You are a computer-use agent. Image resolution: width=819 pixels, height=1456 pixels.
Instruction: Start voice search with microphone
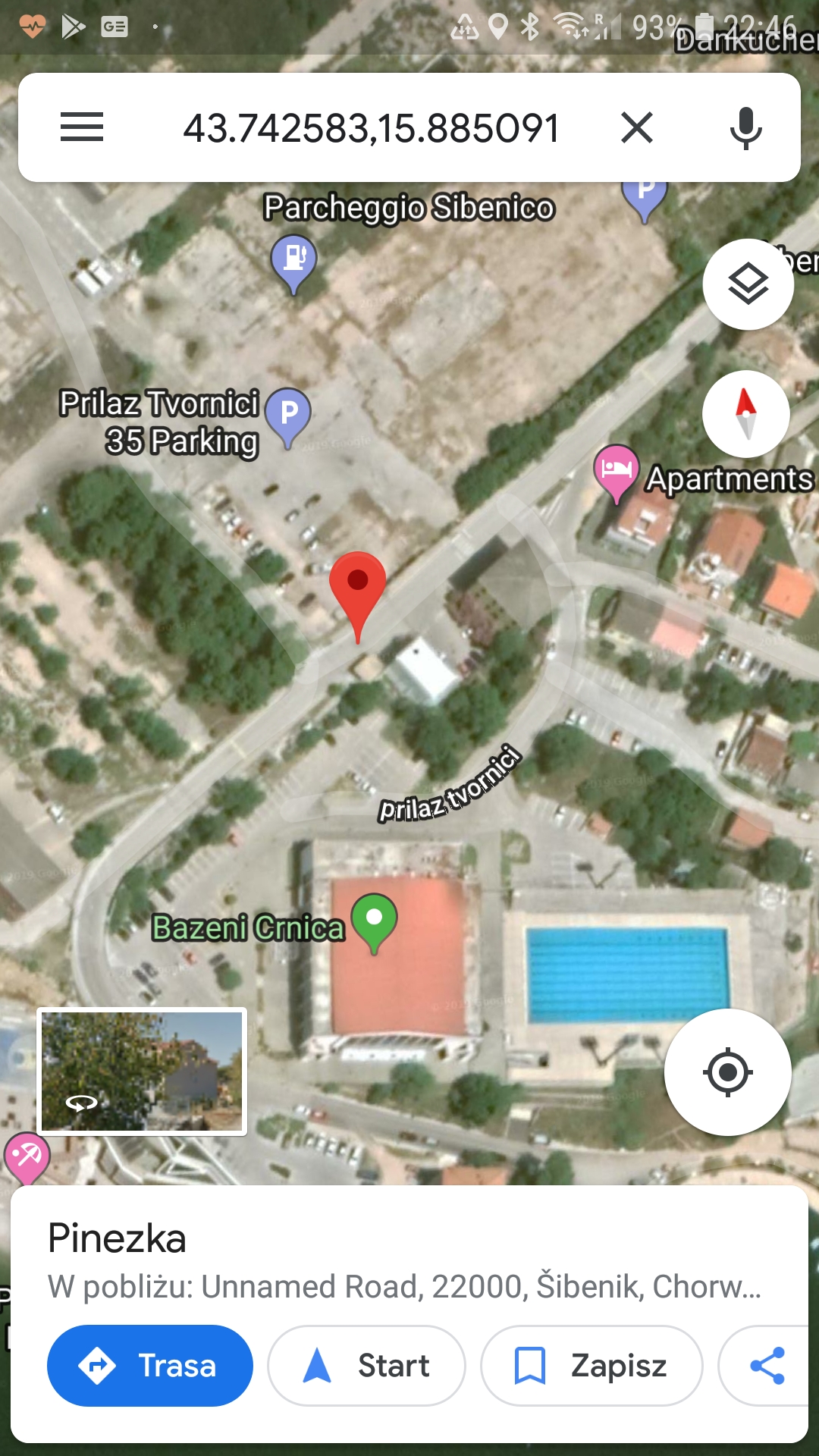(745, 127)
